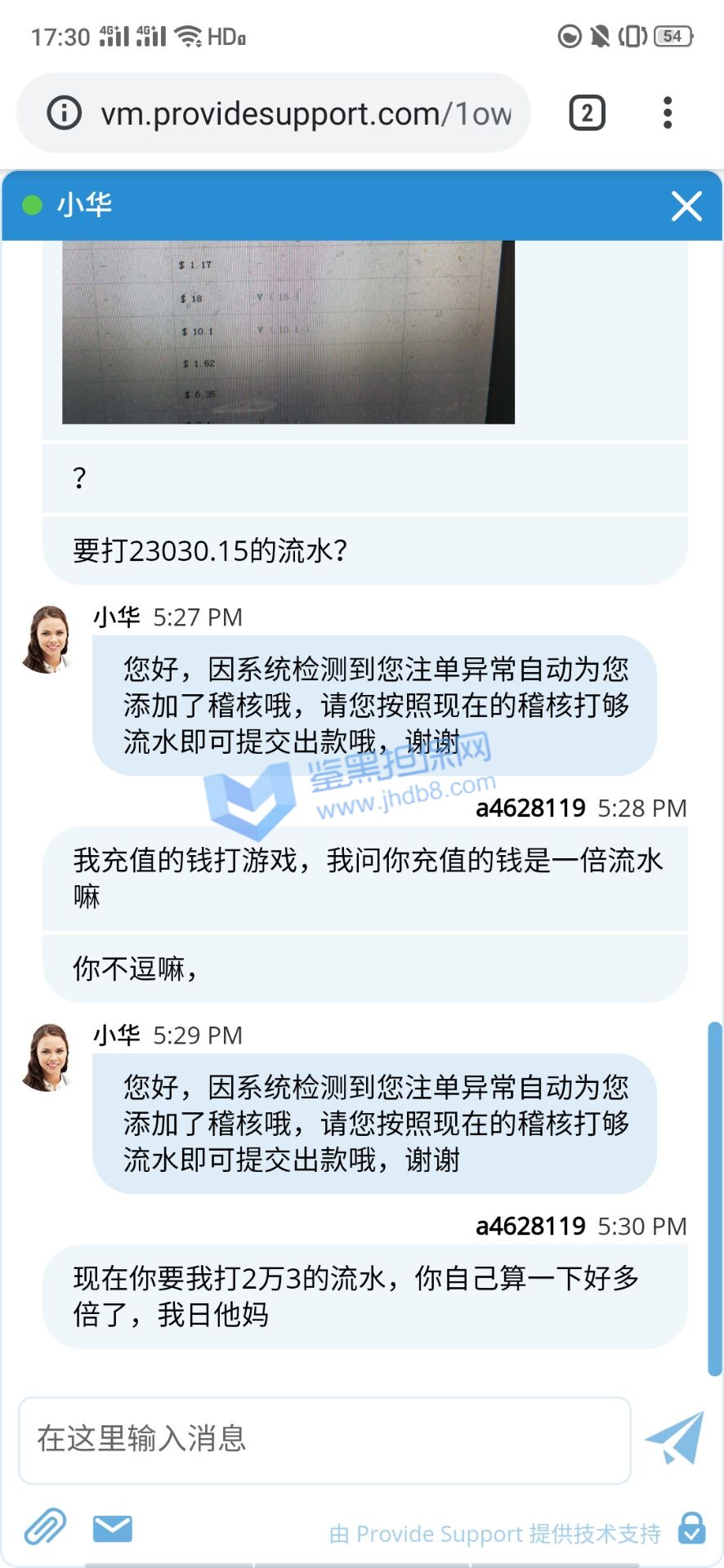Email the chat transcript
The width and height of the screenshot is (724, 1568).
[x=112, y=1528]
